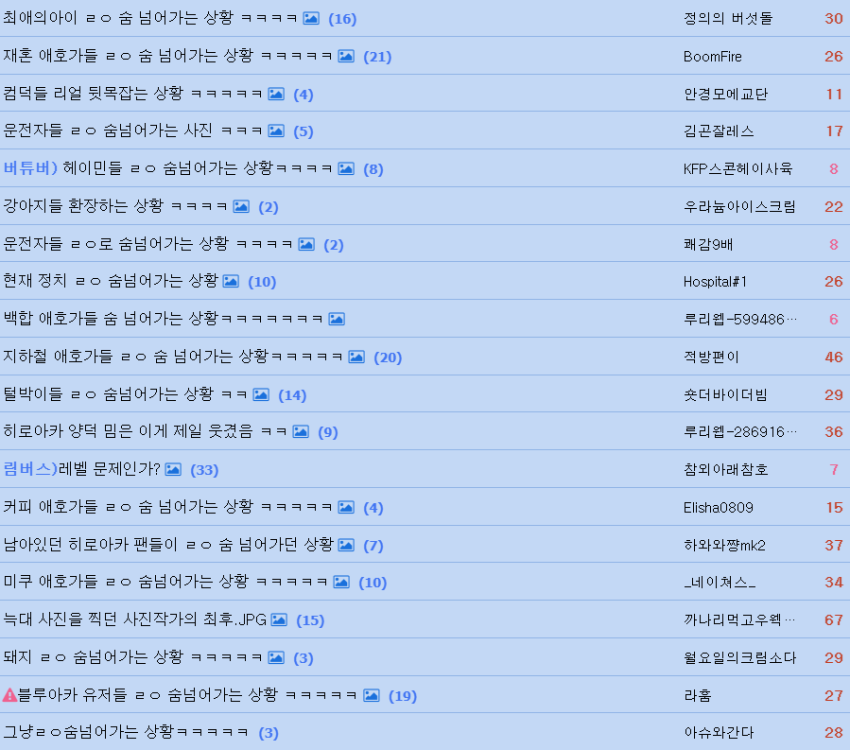The width and height of the screenshot is (850, 750).
Task: Open the 강아지들 환장하는 상황 post
Action: pyautogui.click(x=115, y=206)
